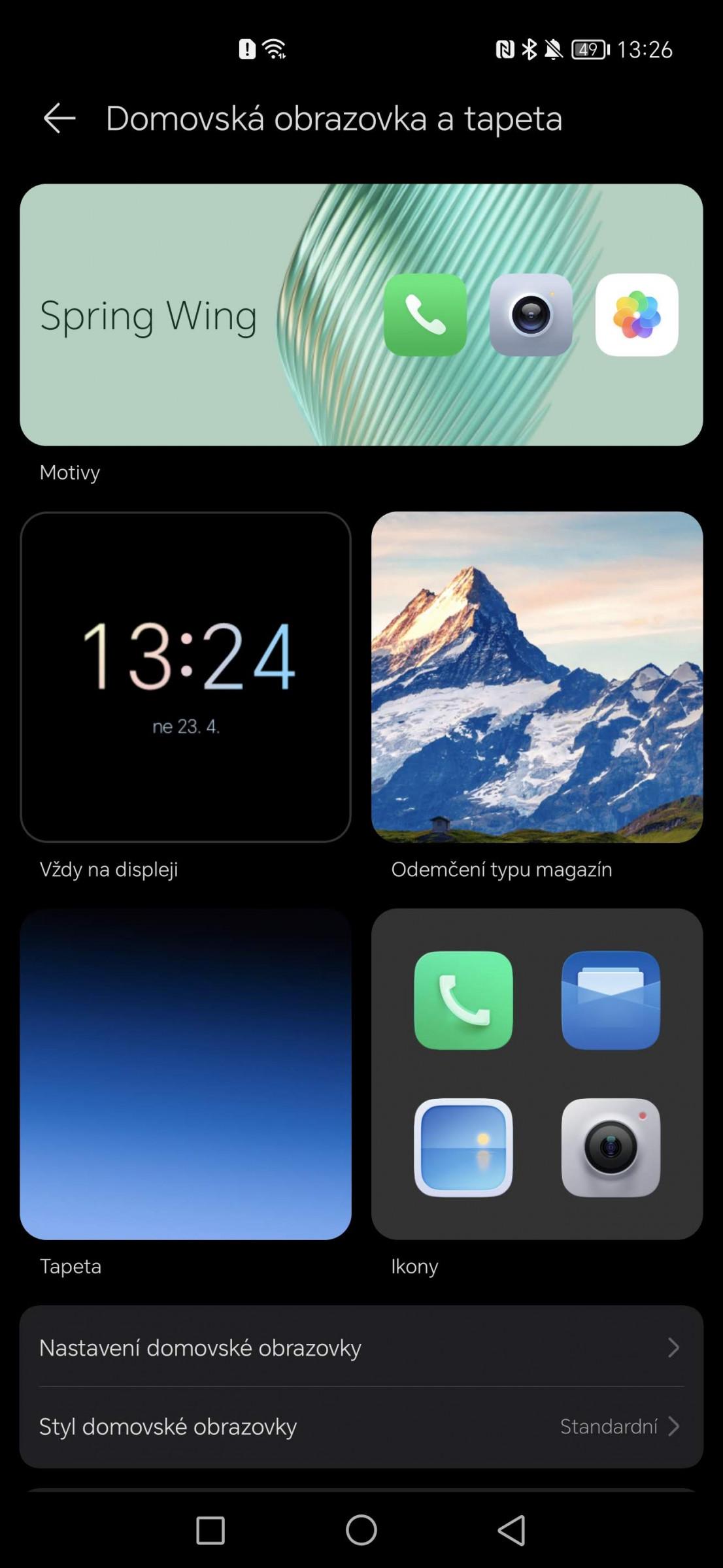Go back using the top-left arrow

[59, 119]
